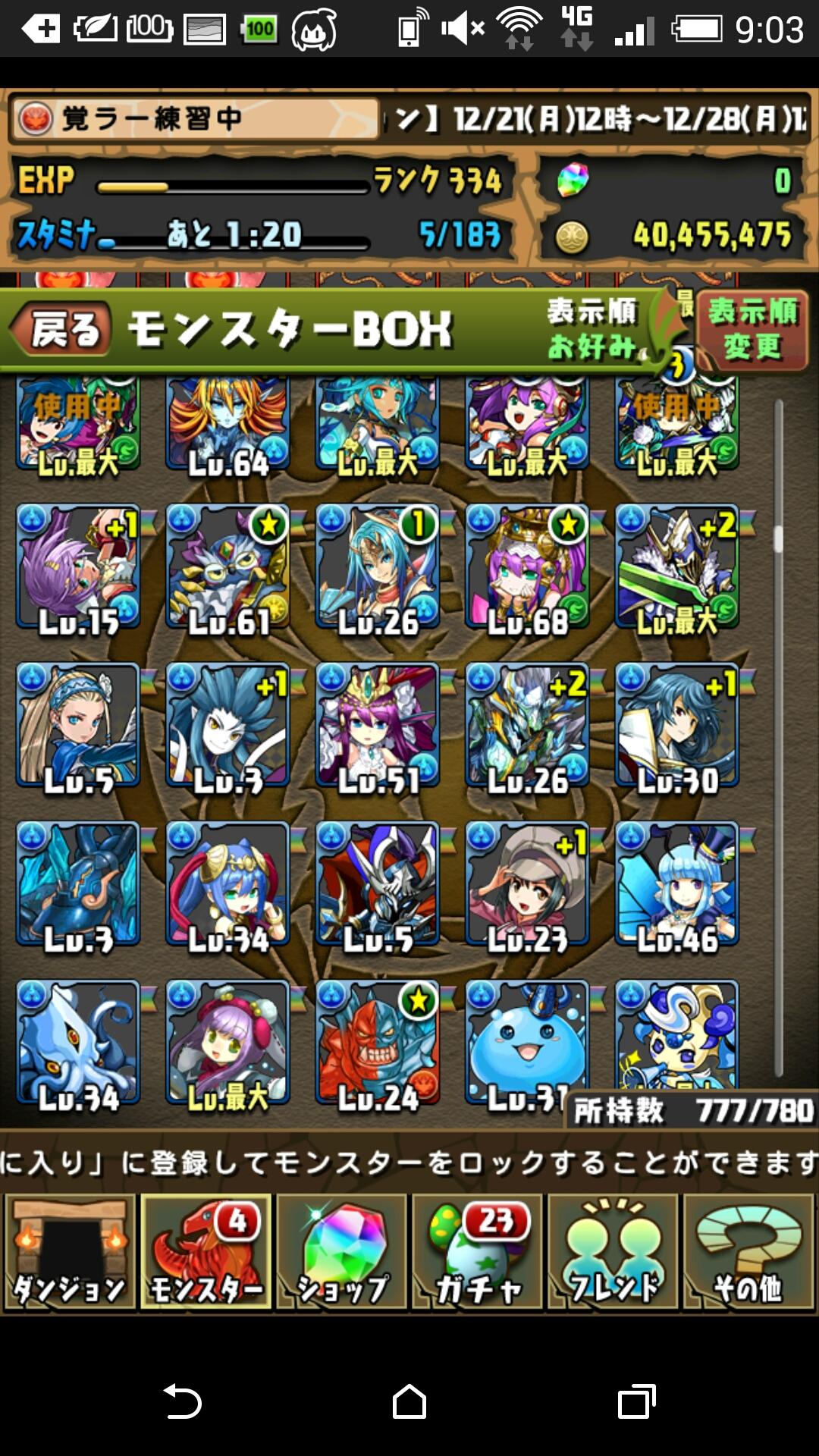Select the Lv.15 purple-haired monster
This screenshot has height=1456, width=819.
coord(78,567)
